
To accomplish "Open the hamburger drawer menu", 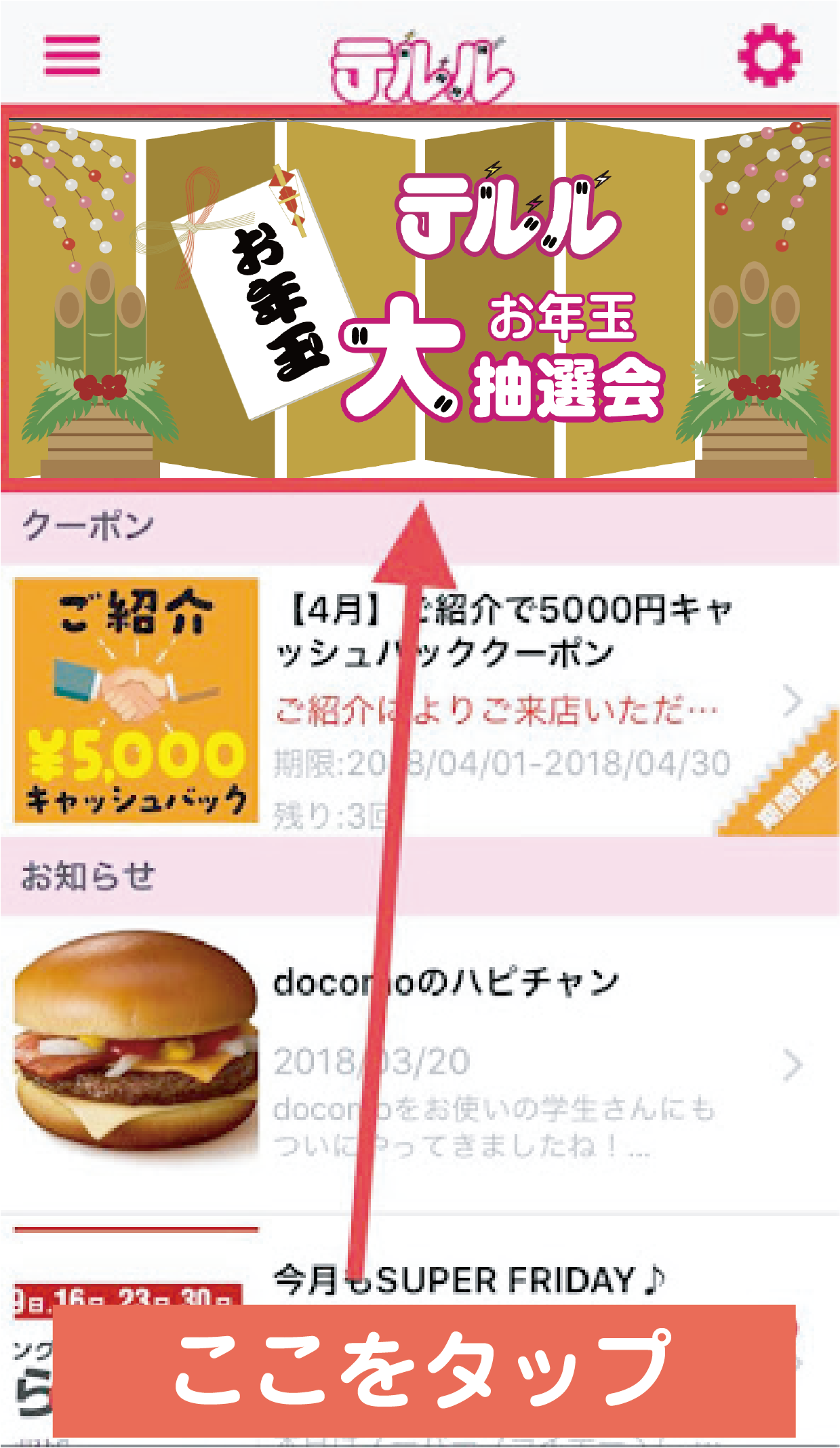I will click(x=72, y=56).
